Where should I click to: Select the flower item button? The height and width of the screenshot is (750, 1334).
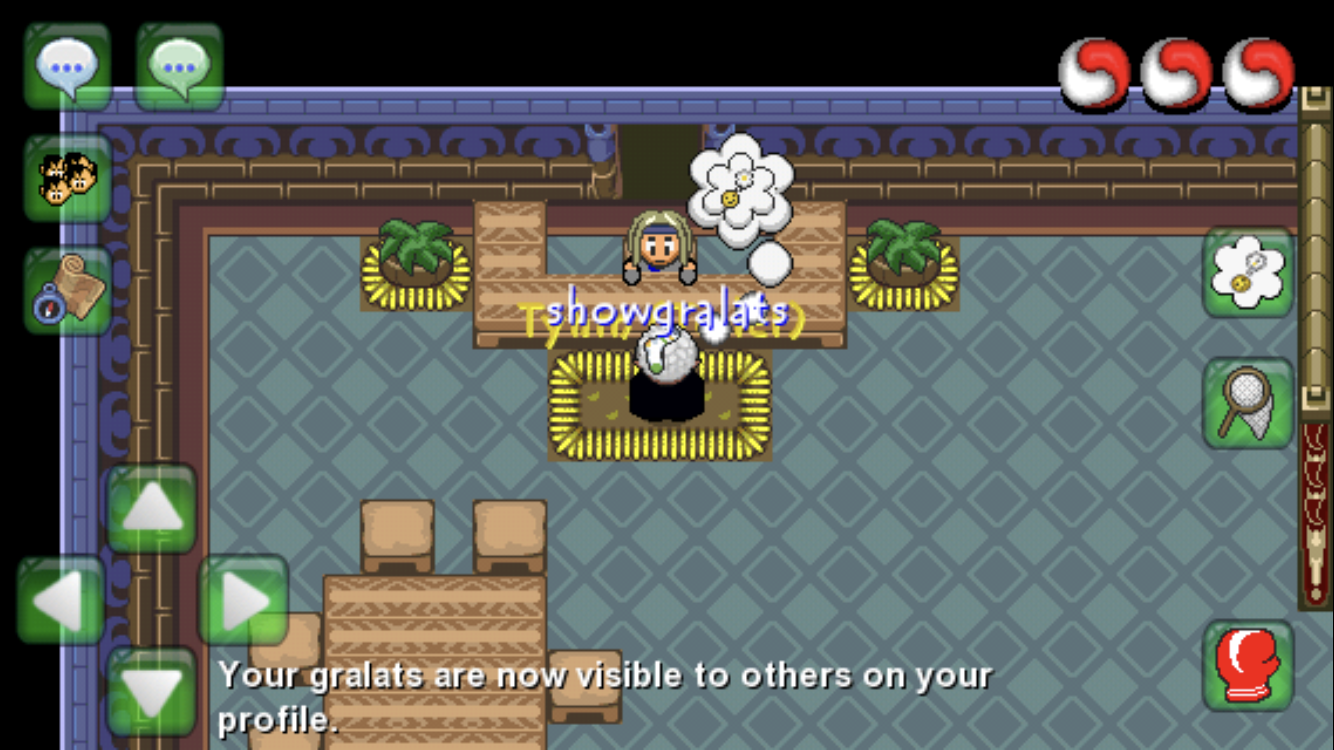[1247, 272]
